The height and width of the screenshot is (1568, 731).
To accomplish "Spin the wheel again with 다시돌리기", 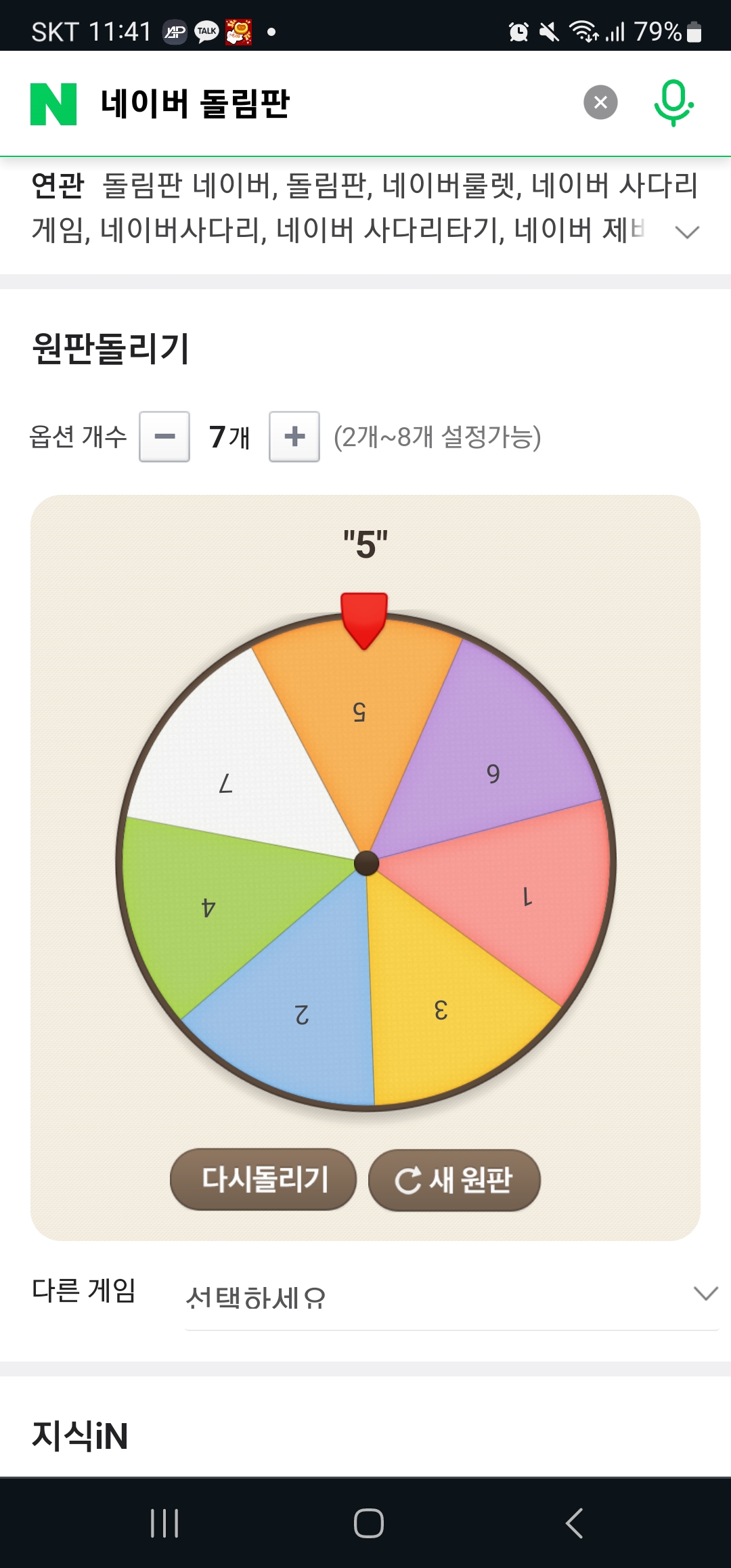I will pyautogui.click(x=263, y=1179).
